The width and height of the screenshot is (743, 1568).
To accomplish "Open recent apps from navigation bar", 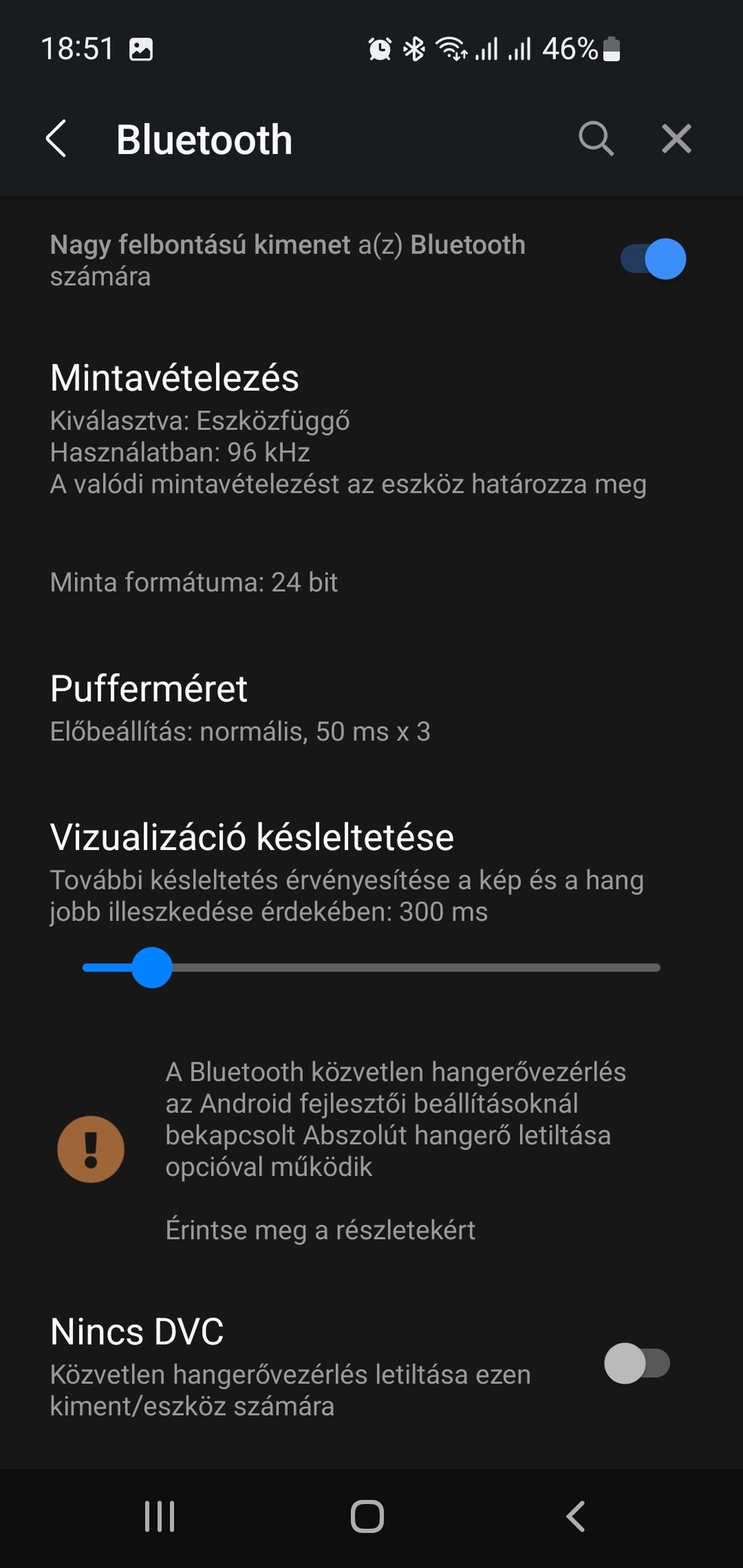I will pyautogui.click(x=159, y=1516).
